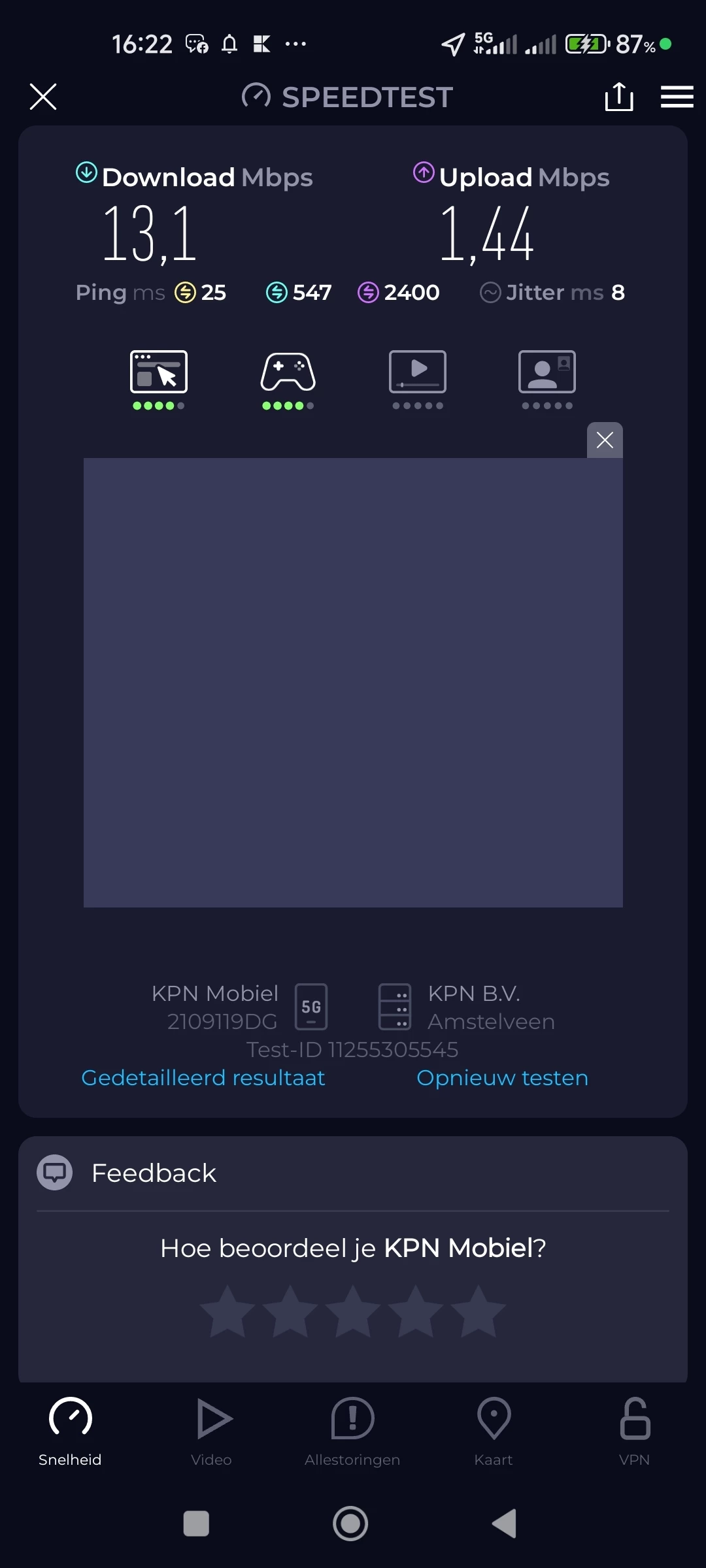Rate KPN Mobiel one star
The height and width of the screenshot is (1568, 706).
[227, 1312]
